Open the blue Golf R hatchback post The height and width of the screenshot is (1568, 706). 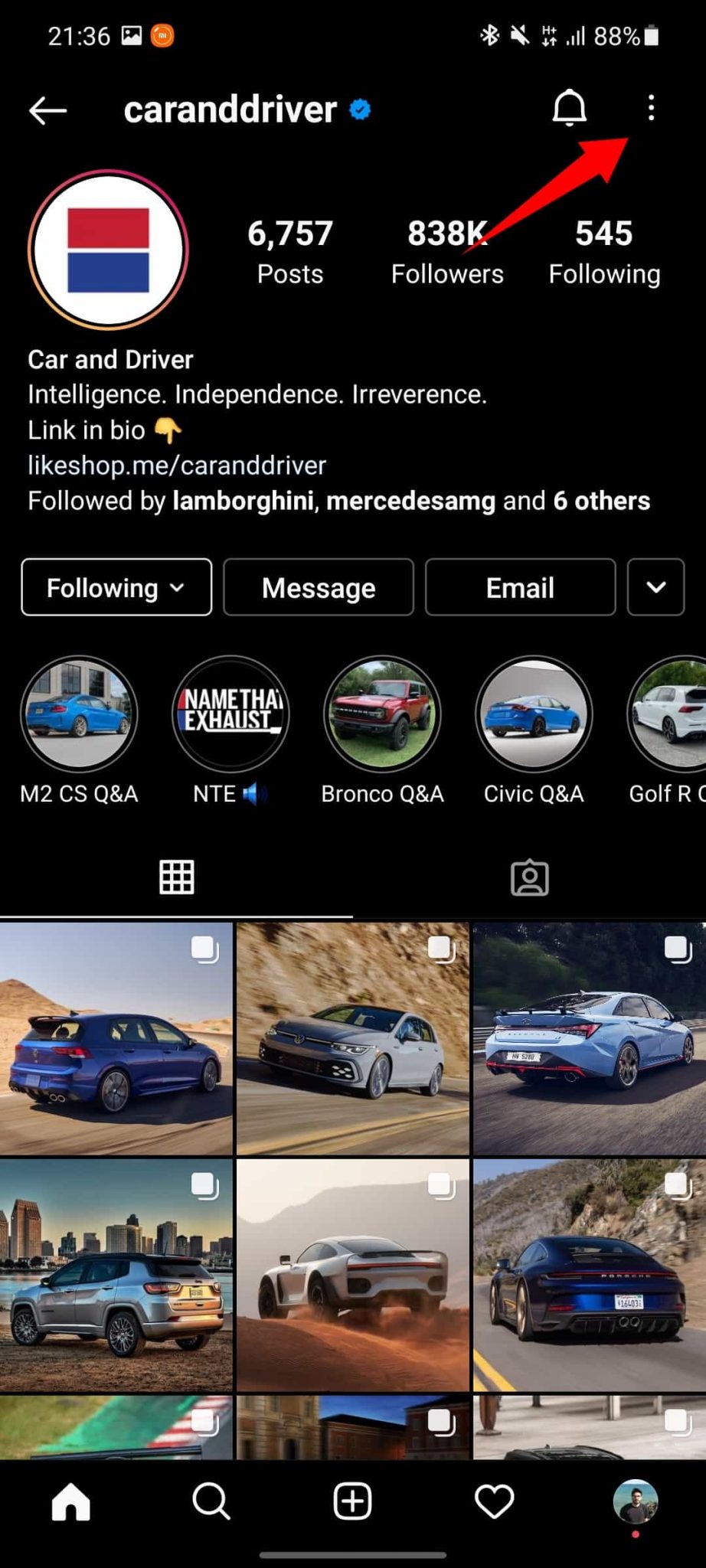tap(116, 1039)
